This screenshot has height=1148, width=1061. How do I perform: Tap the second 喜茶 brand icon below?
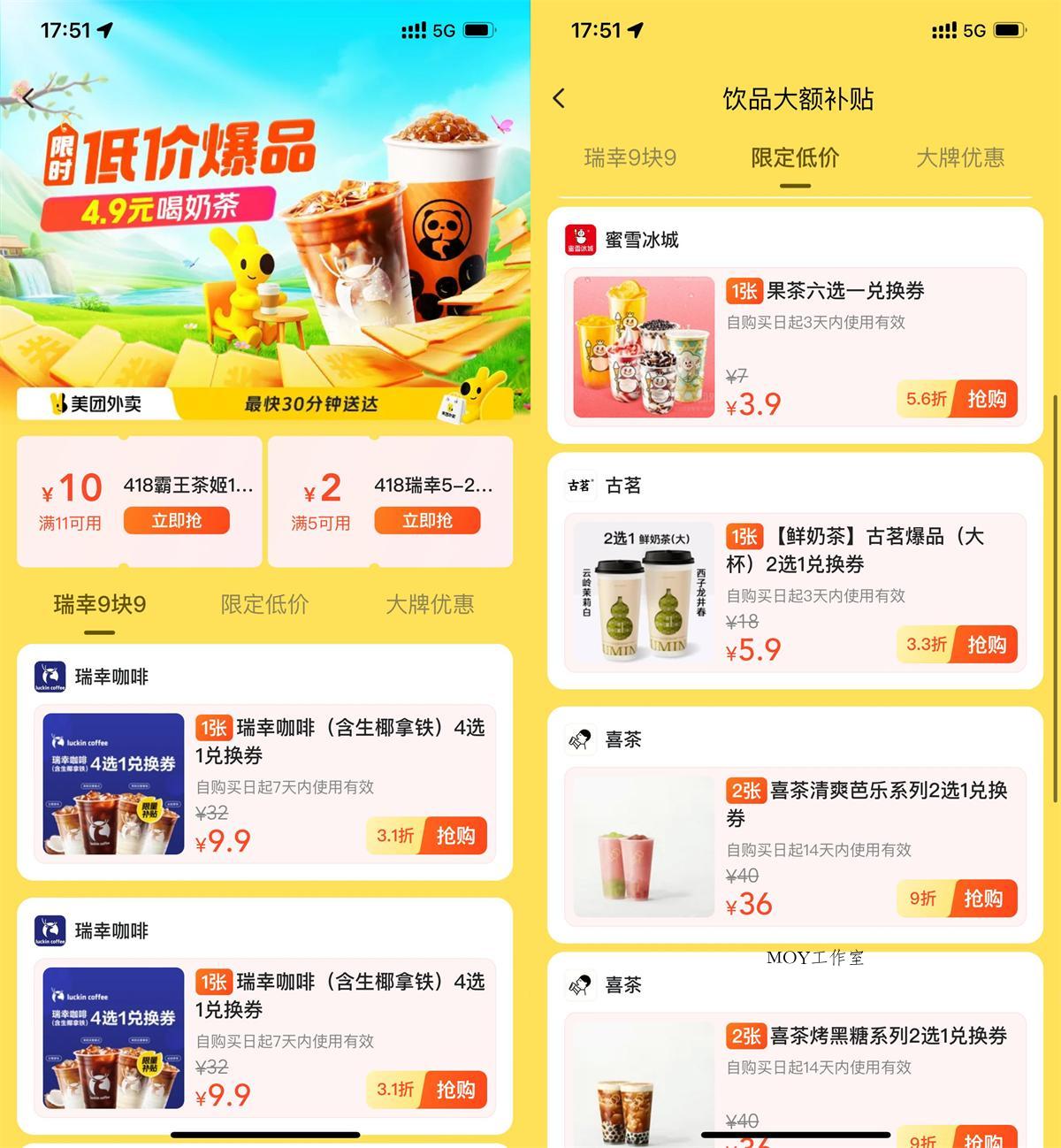tap(580, 984)
